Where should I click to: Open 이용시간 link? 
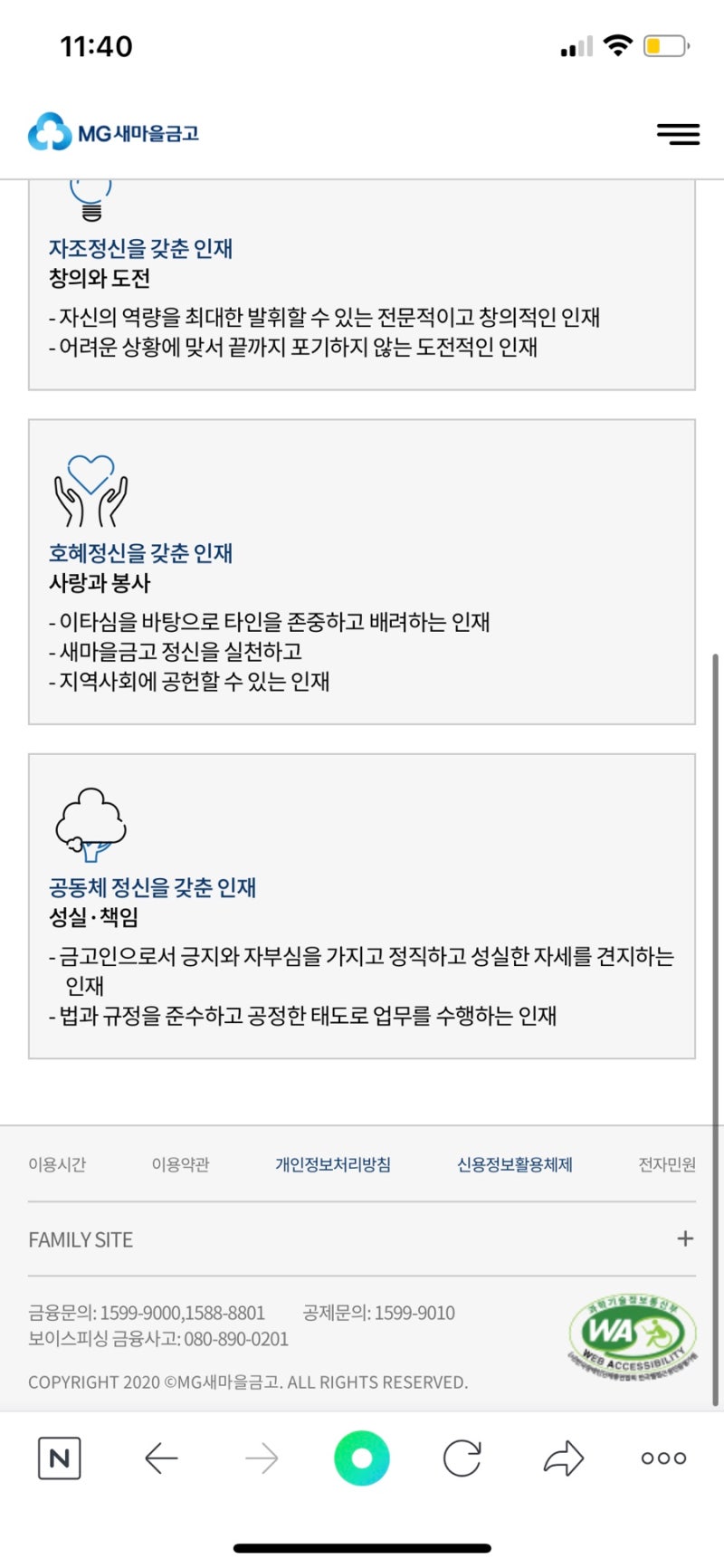pos(57,1164)
